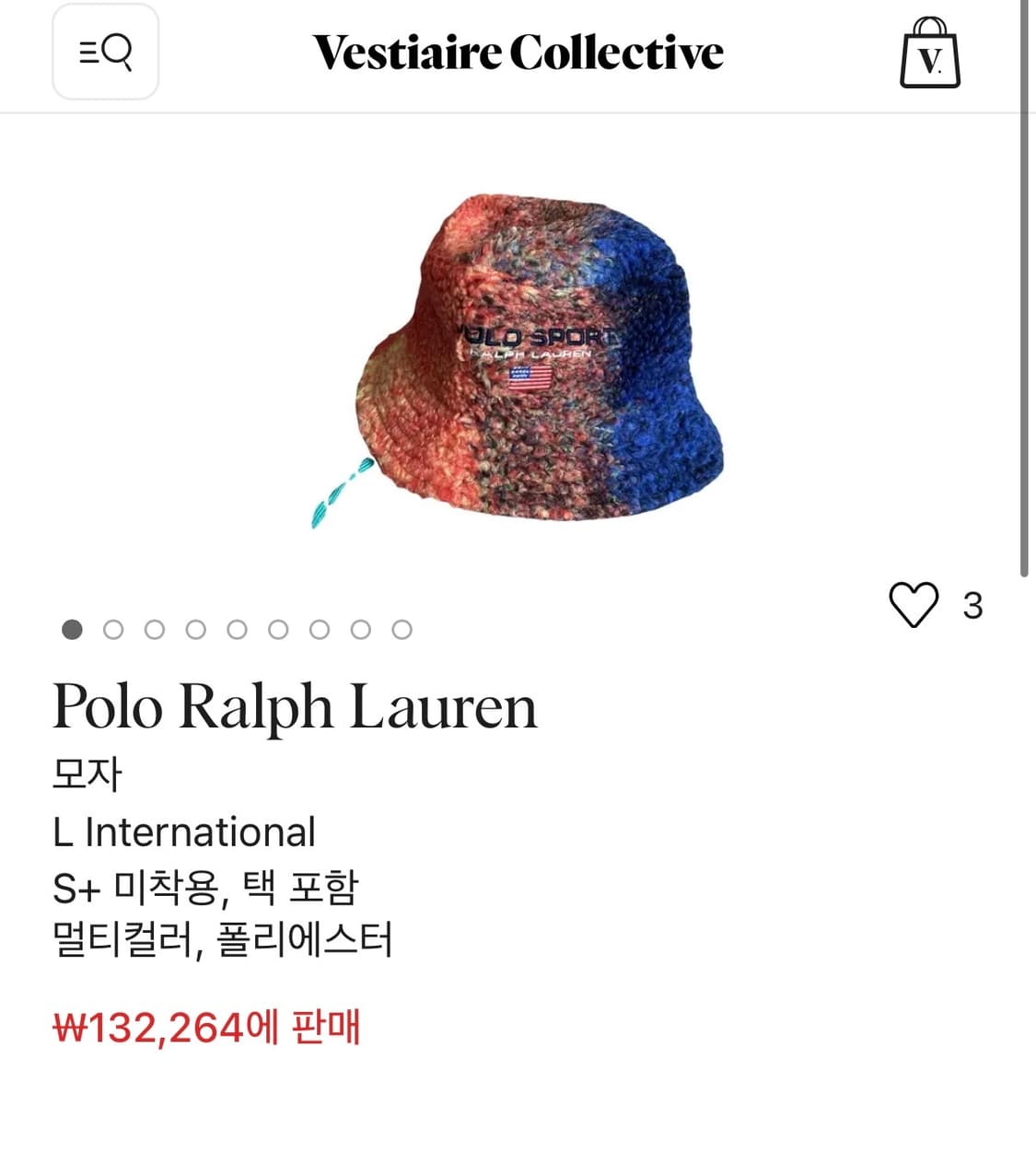Click the active first carousel dot
Screen dimensions: 1036x1163
pyautogui.click(x=72, y=629)
